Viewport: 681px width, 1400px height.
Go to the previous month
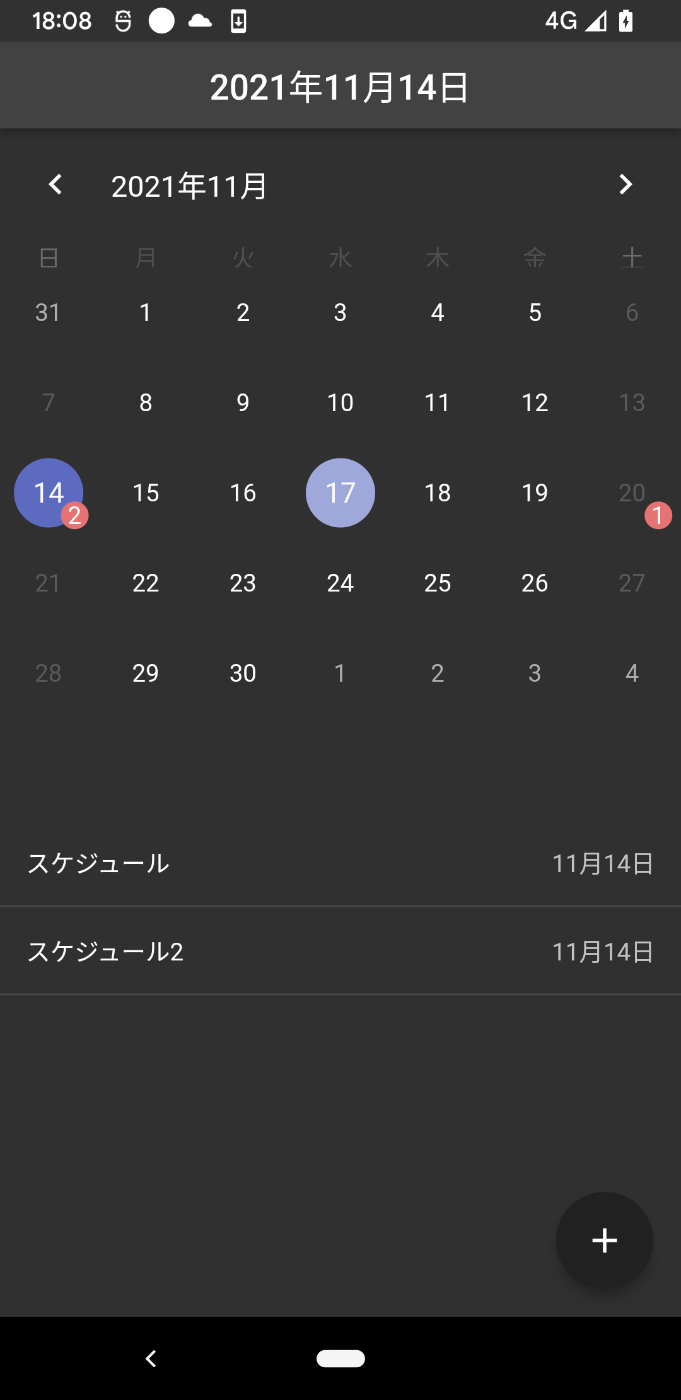pyautogui.click(x=56, y=185)
